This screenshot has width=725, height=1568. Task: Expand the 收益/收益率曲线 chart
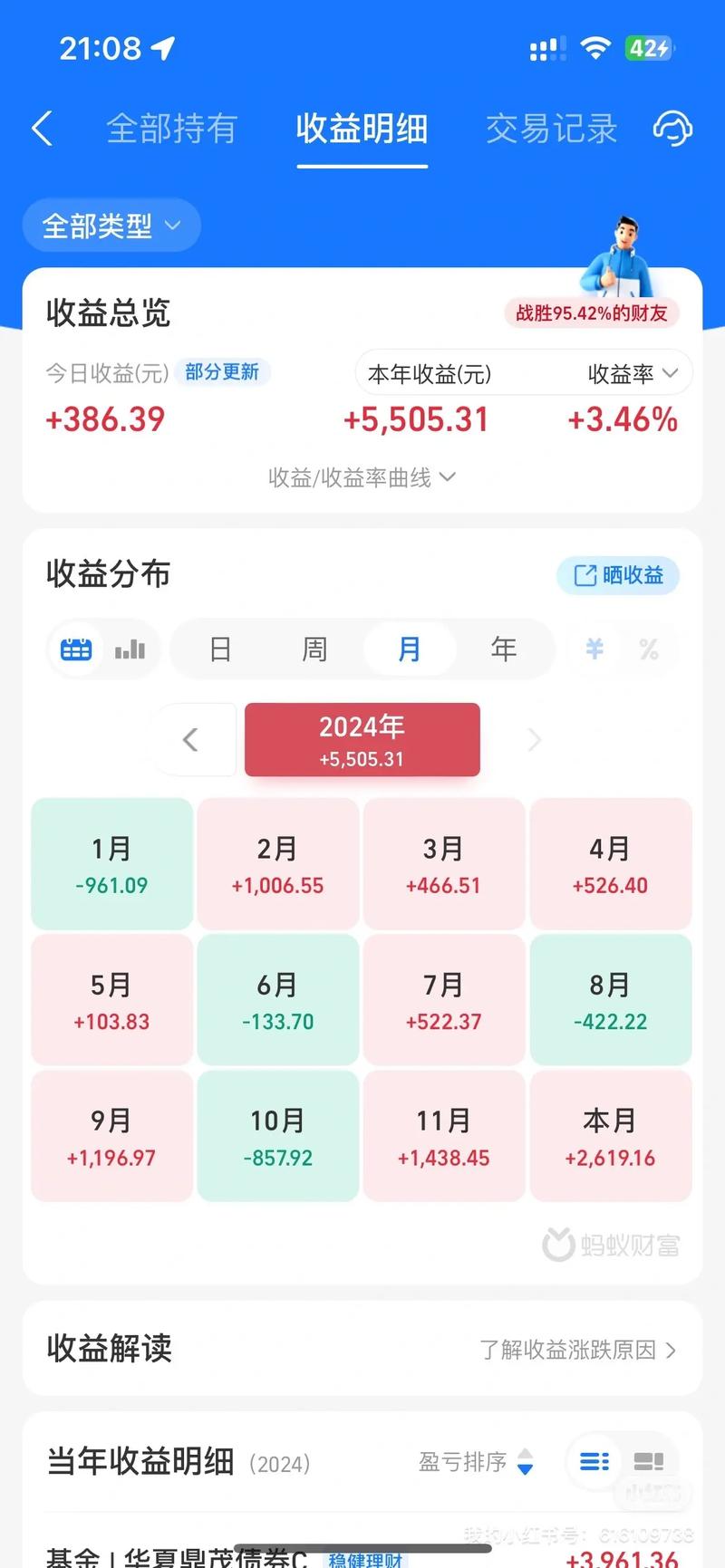(362, 477)
